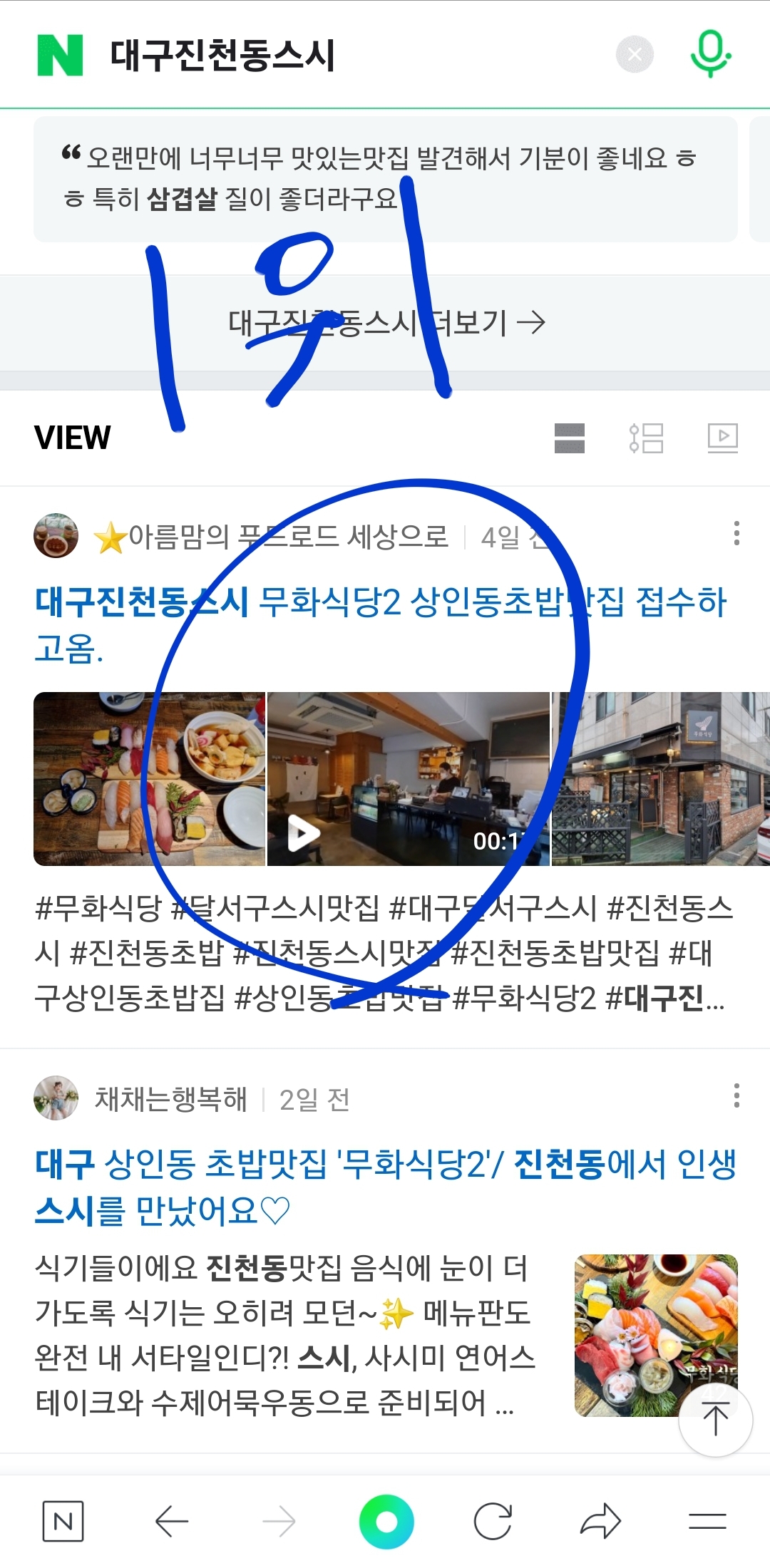Open the bottom bar hamburger menu
The height and width of the screenshot is (1568, 770).
(x=707, y=1522)
